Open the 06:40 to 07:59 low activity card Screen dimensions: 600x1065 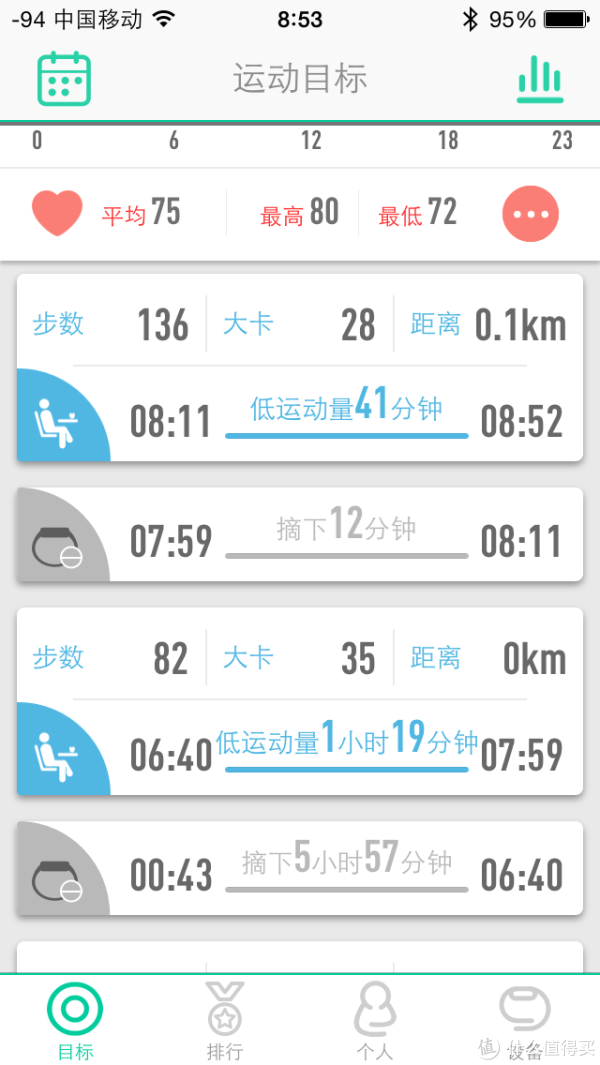coord(300,702)
